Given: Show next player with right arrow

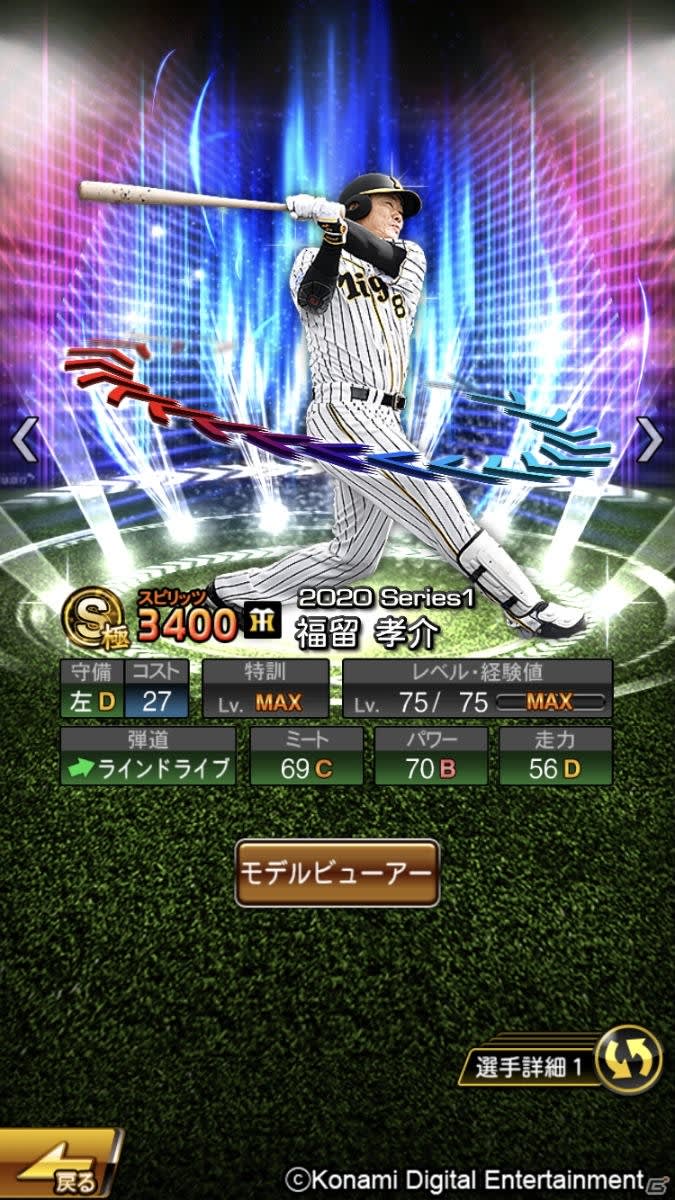Looking at the screenshot, I should point(650,439).
